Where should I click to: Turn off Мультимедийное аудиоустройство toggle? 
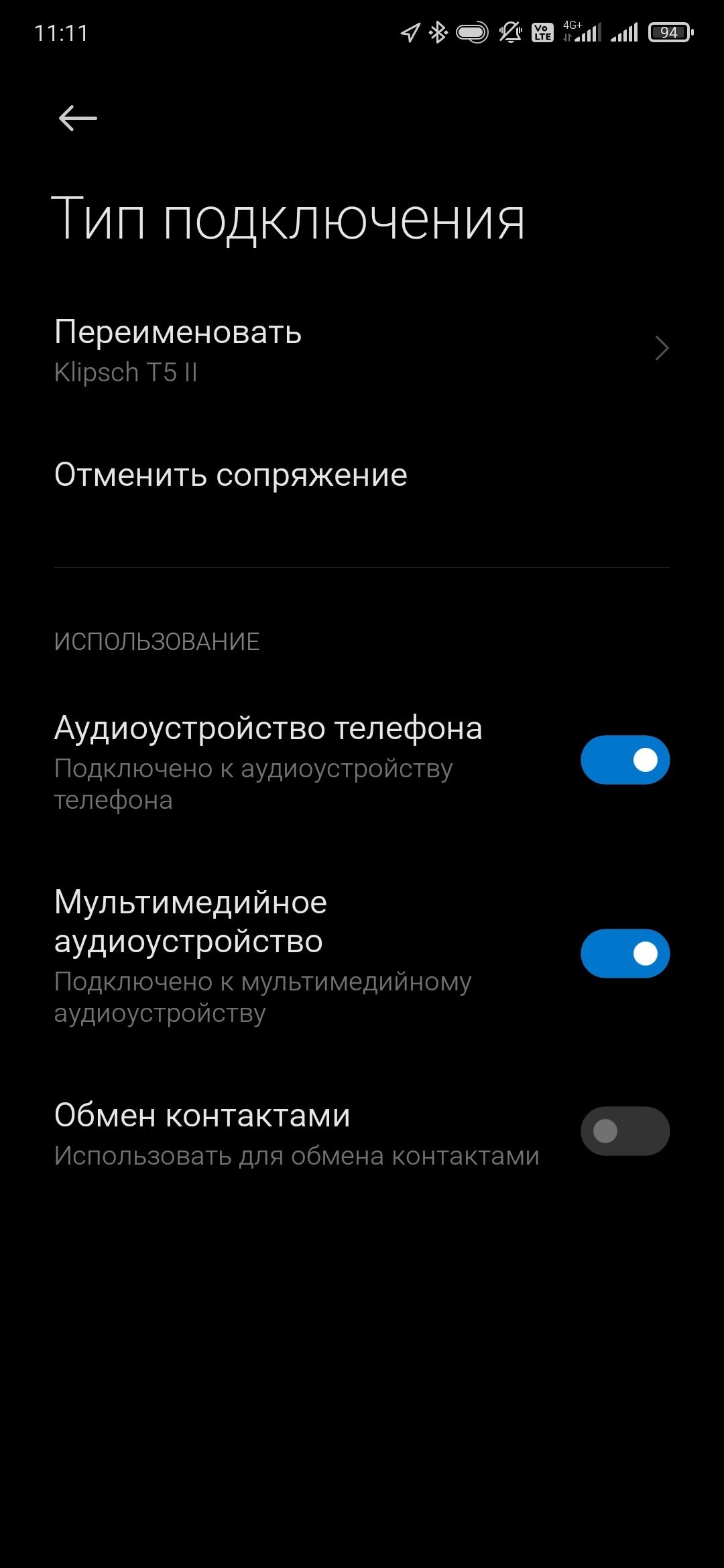point(625,953)
